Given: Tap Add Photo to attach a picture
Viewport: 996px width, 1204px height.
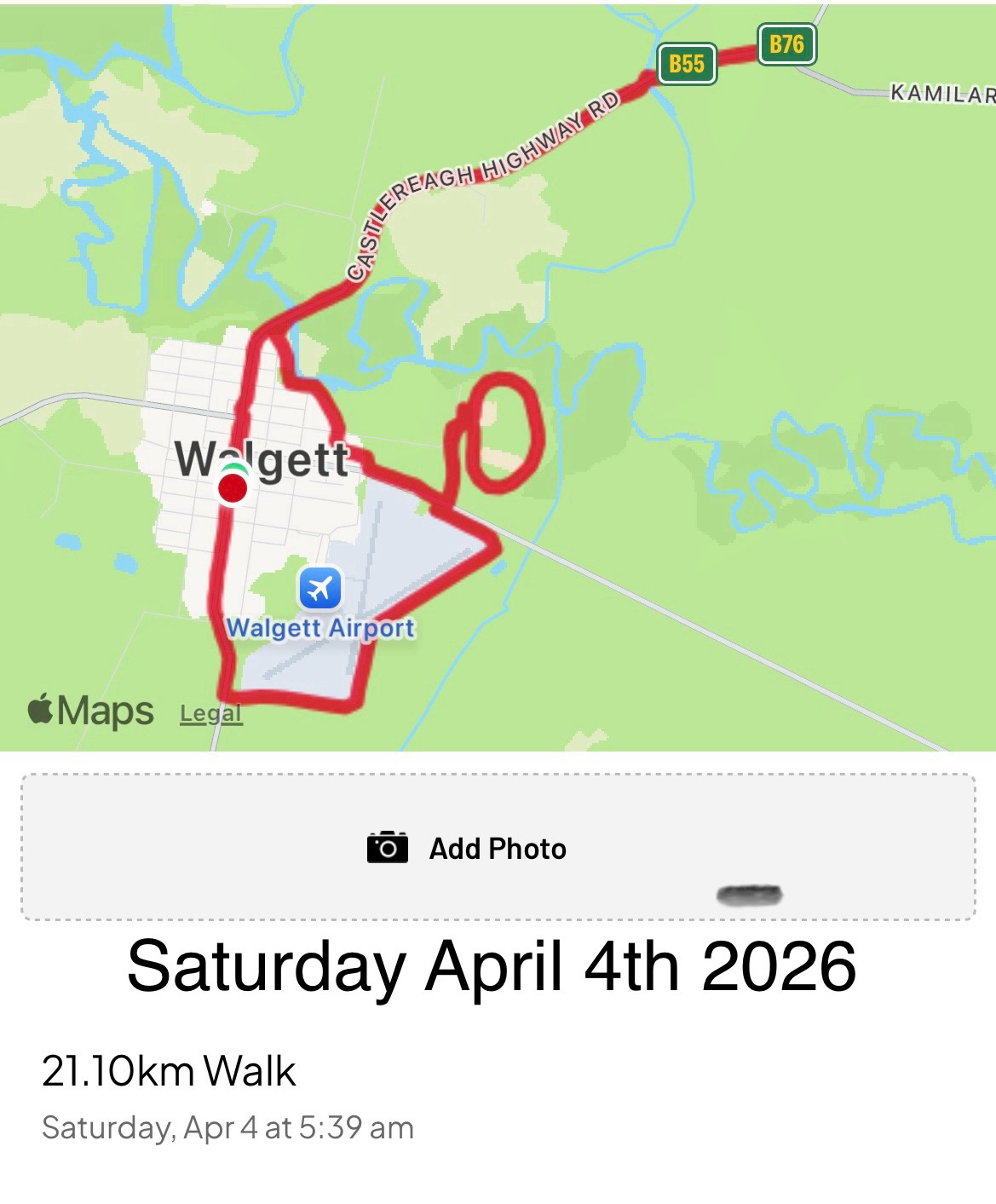Looking at the screenshot, I should click(x=497, y=848).
